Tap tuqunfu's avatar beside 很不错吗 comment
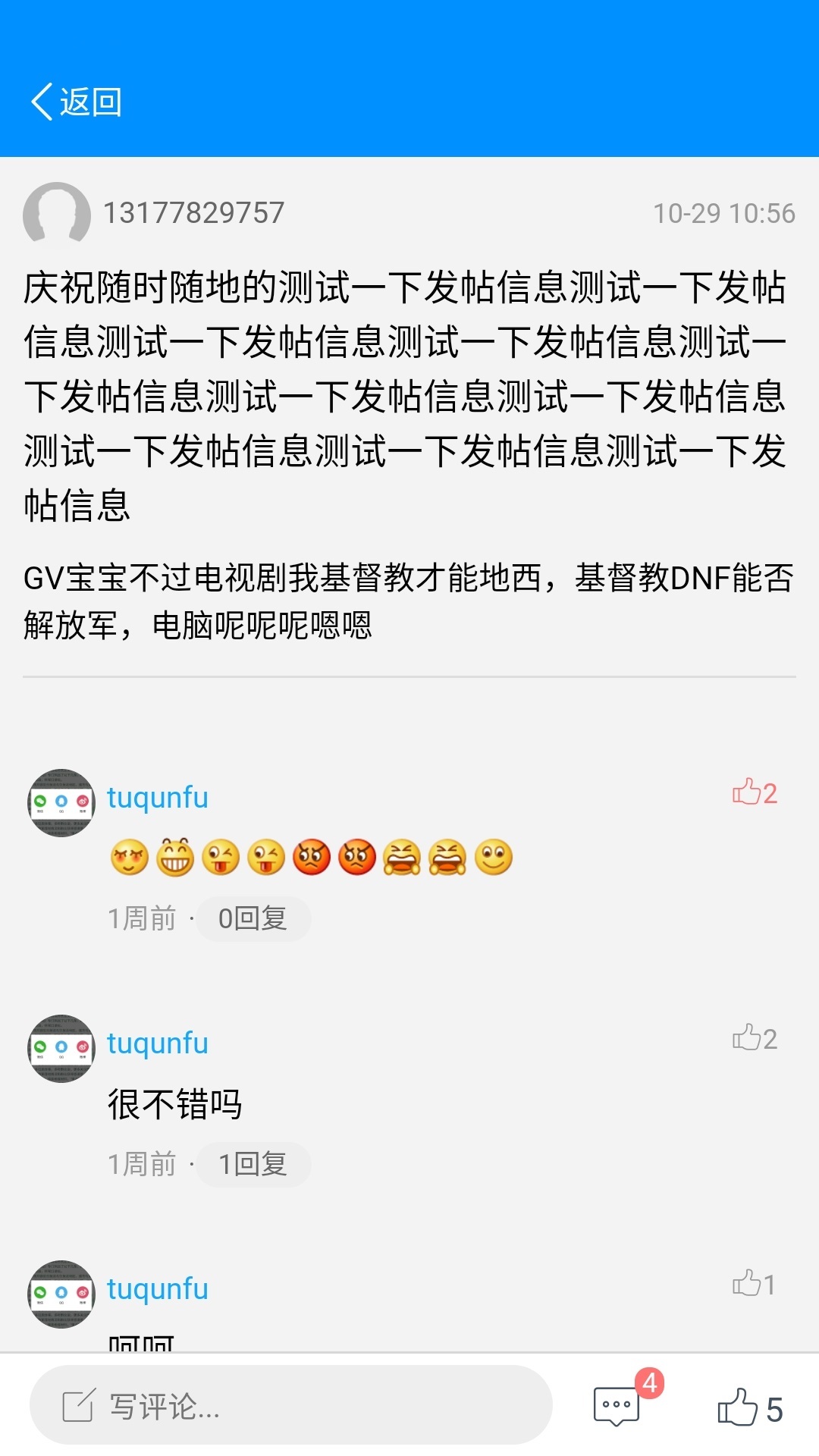Viewport: 819px width, 1456px height. (x=61, y=1048)
